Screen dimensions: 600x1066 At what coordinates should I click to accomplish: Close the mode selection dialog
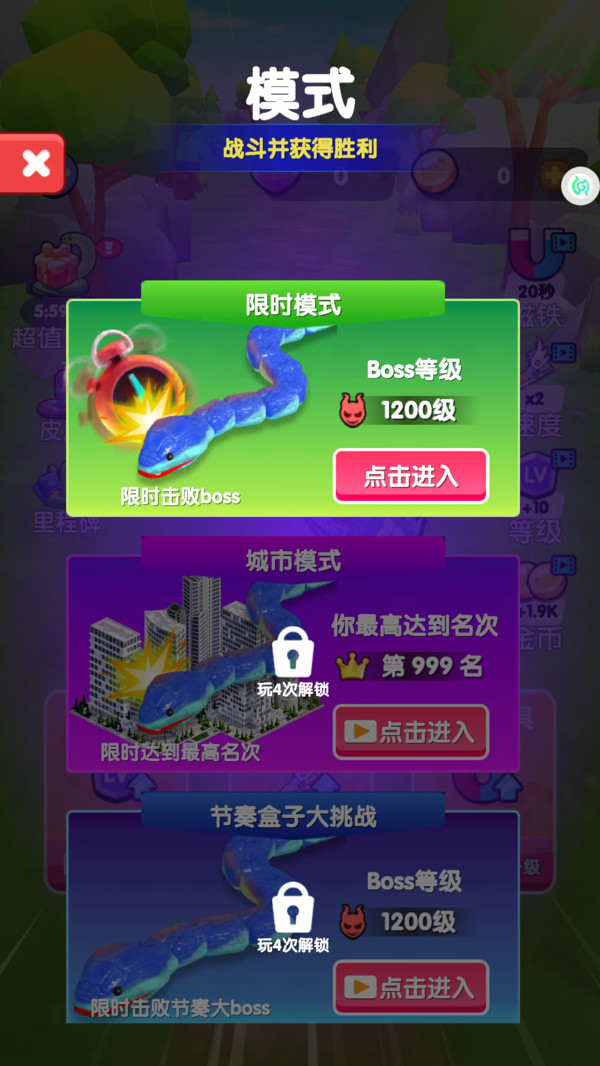point(35,164)
